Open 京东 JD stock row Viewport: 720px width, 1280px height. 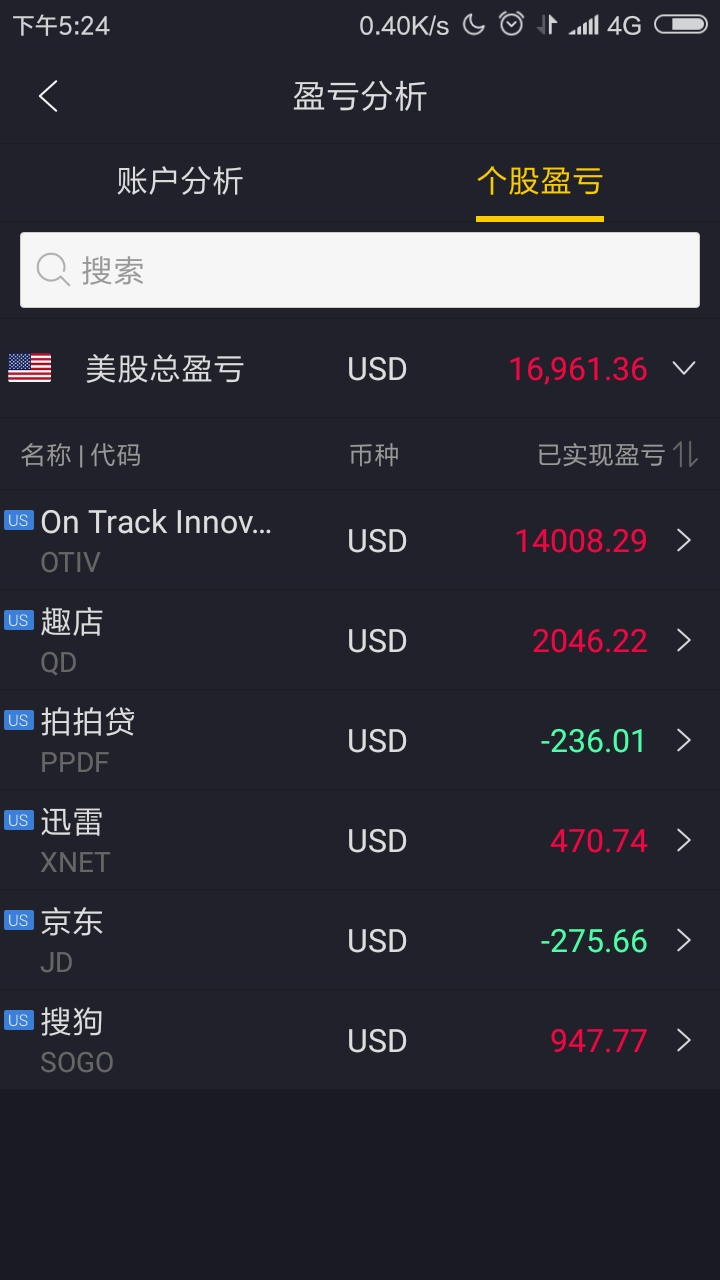[x=360, y=940]
